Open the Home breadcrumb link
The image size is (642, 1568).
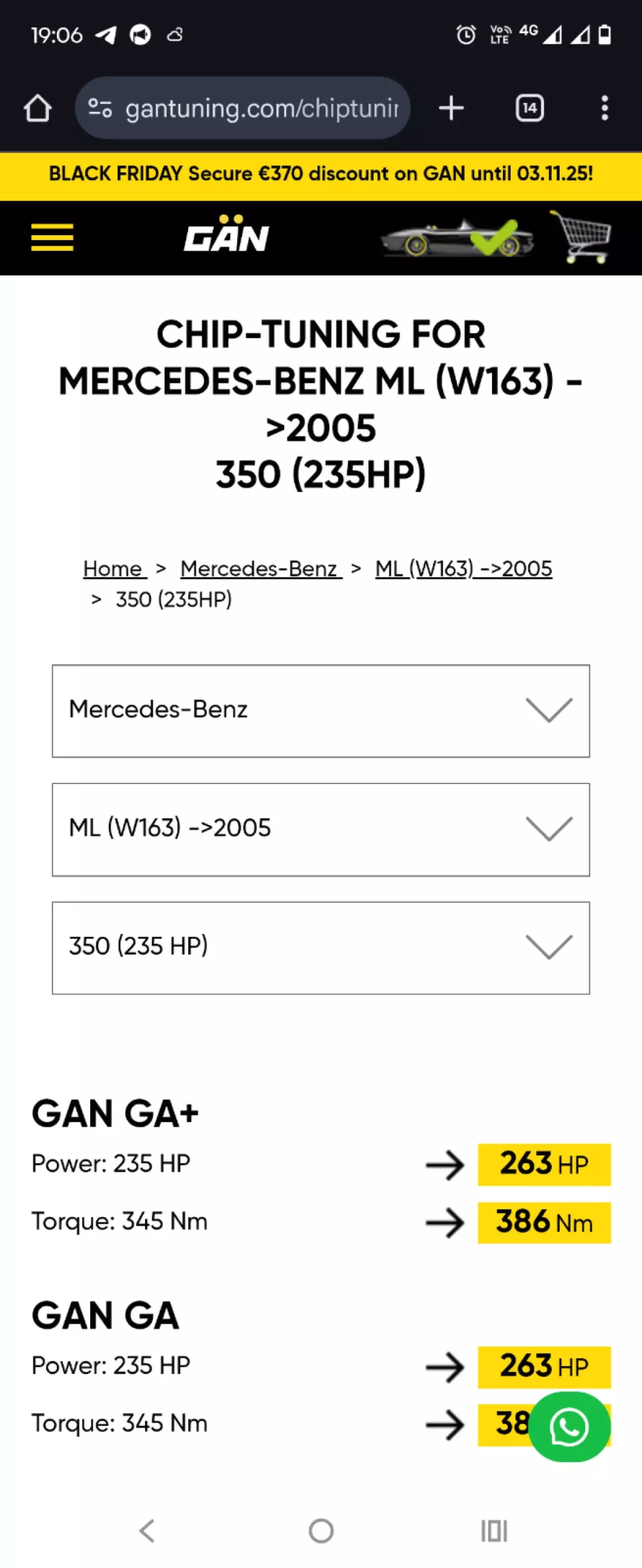coord(114,569)
